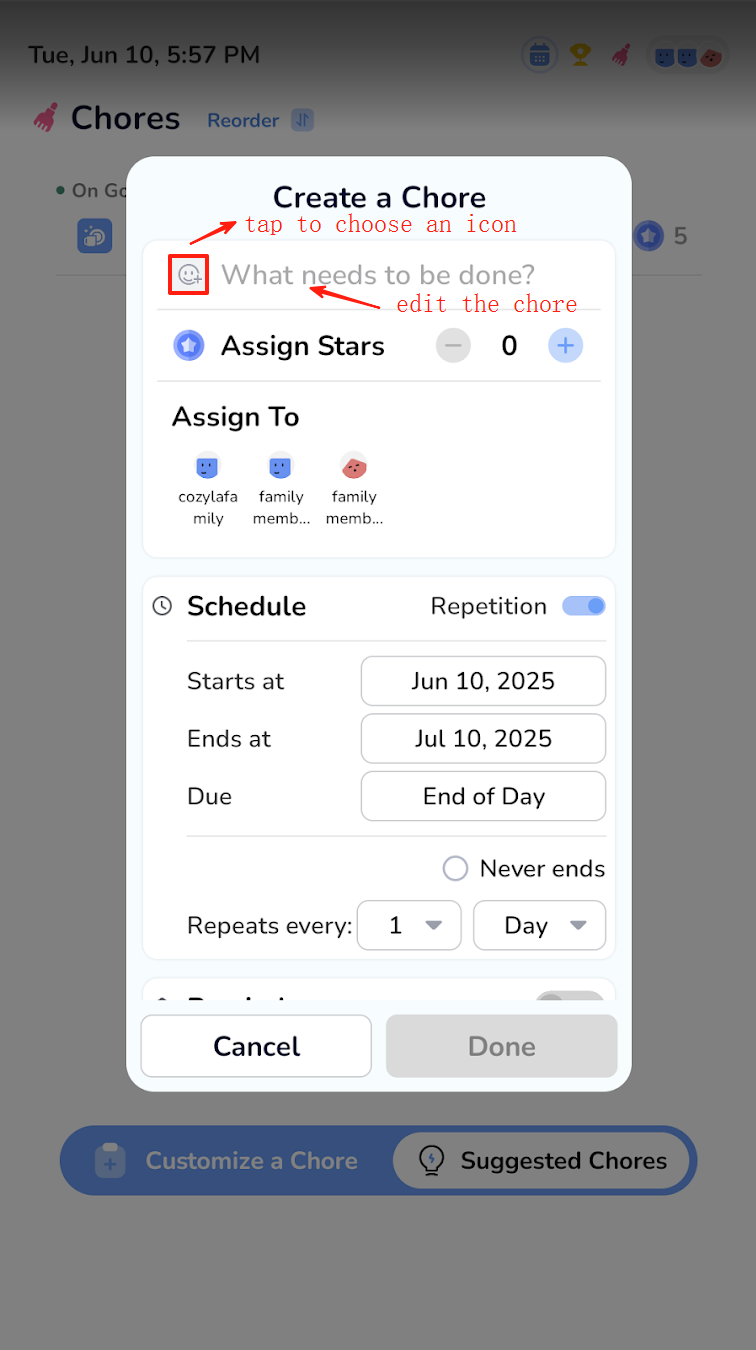Increase assigned stars with the plus button
The height and width of the screenshot is (1350, 756).
tap(565, 346)
